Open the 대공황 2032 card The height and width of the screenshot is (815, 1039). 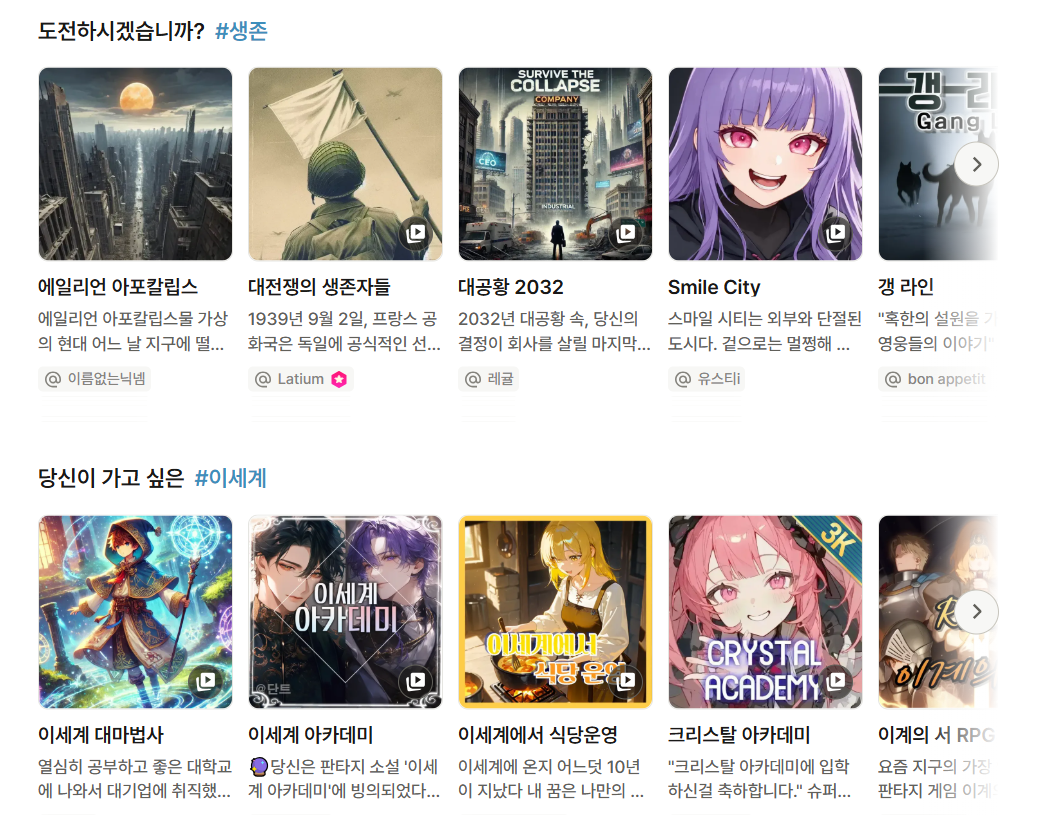[x=555, y=164]
